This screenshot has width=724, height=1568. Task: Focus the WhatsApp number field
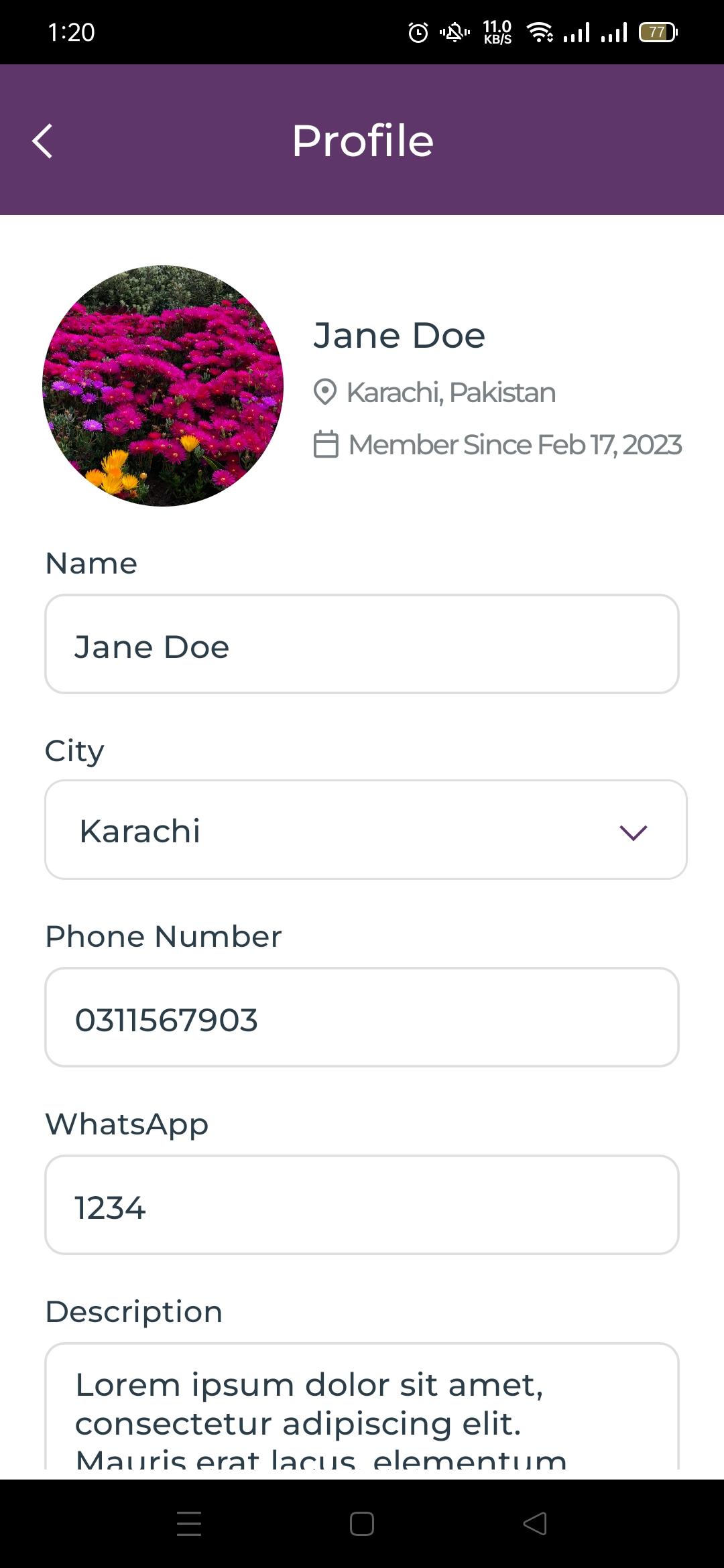[362, 1205]
